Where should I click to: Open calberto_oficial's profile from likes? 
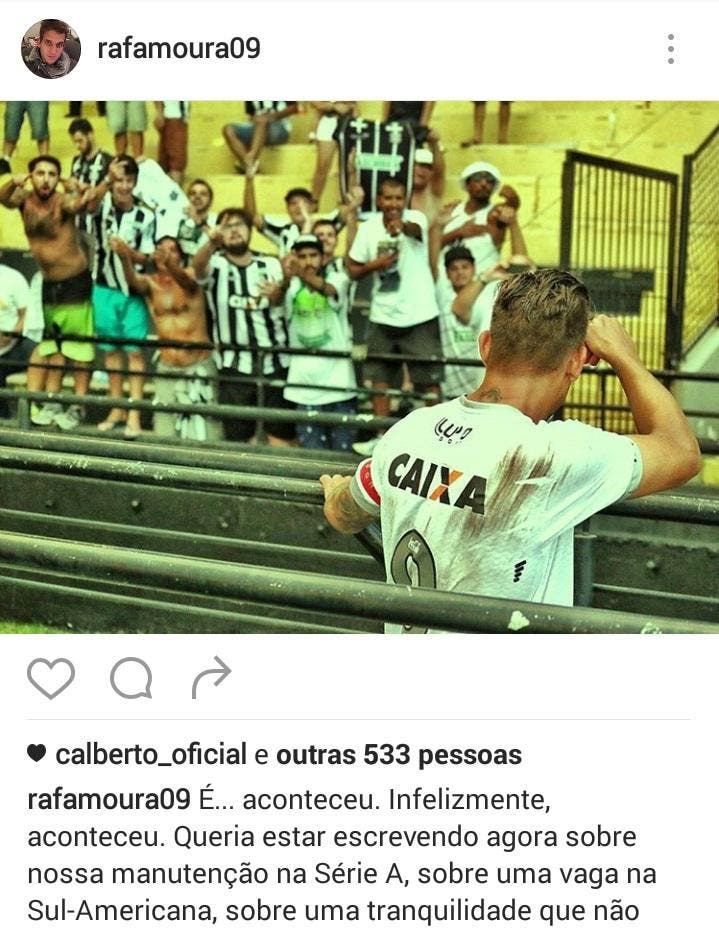coord(150,754)
